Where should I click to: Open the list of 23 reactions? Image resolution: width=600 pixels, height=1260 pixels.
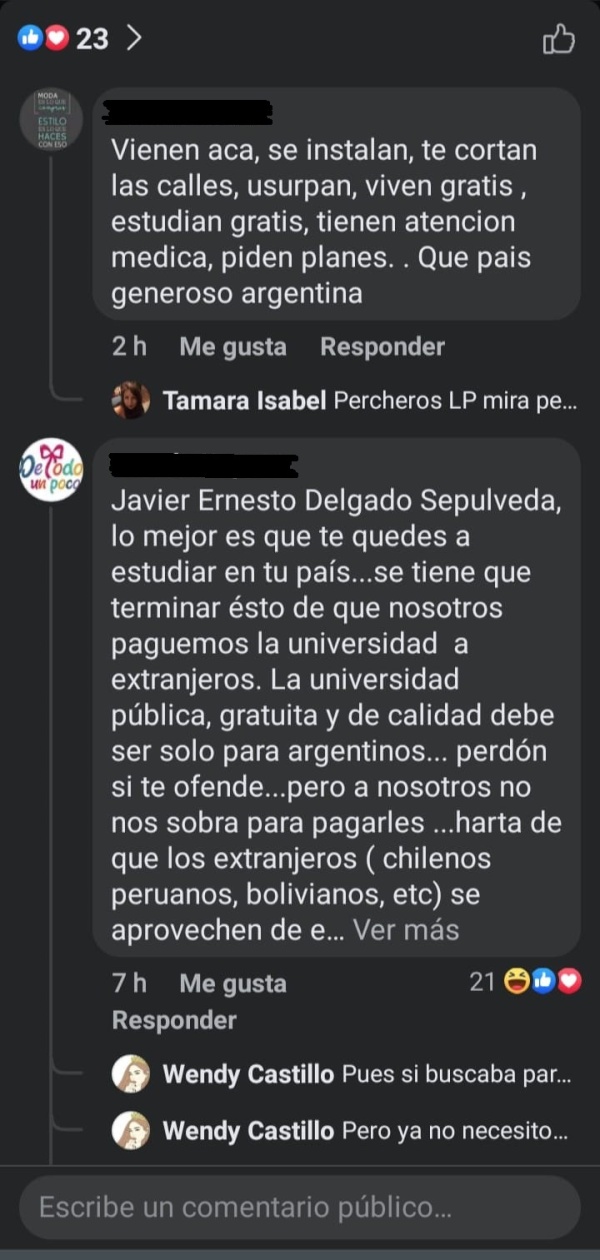click(80, 39)
